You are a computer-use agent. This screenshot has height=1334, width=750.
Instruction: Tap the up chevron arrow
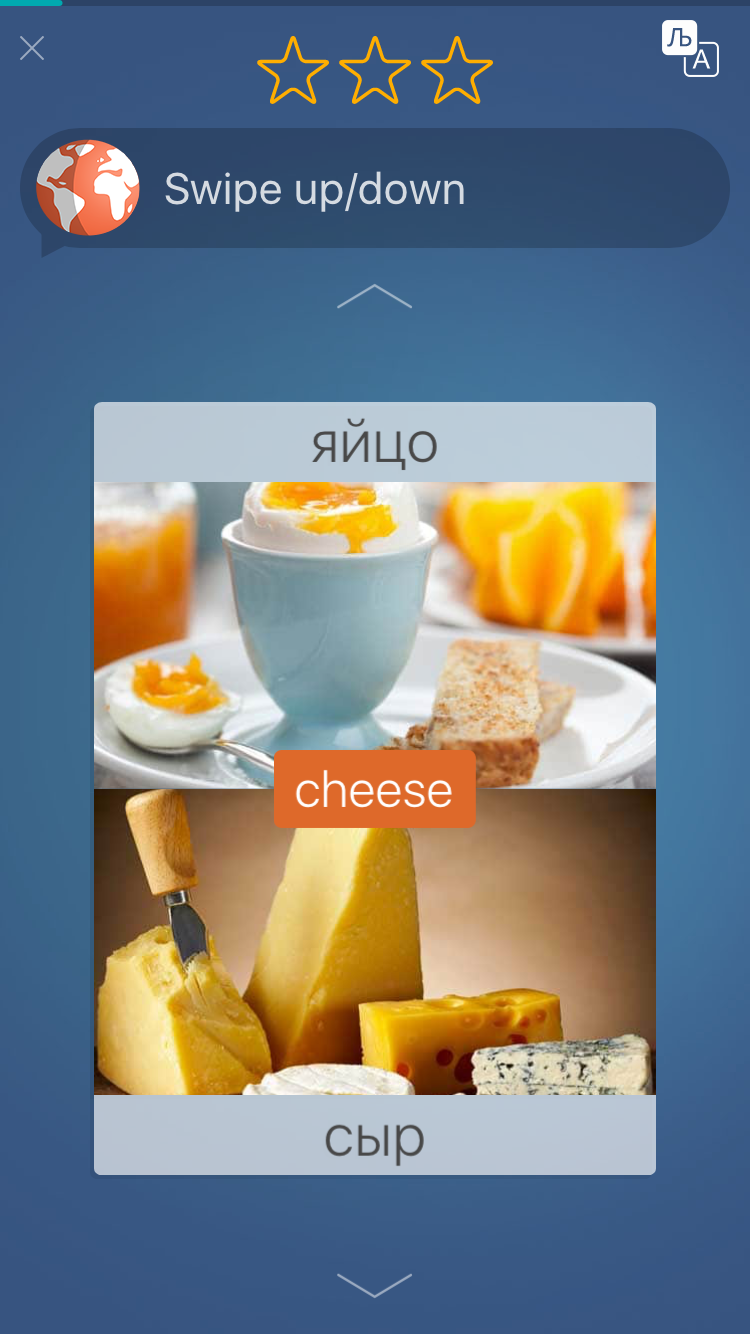pos(374,296)
